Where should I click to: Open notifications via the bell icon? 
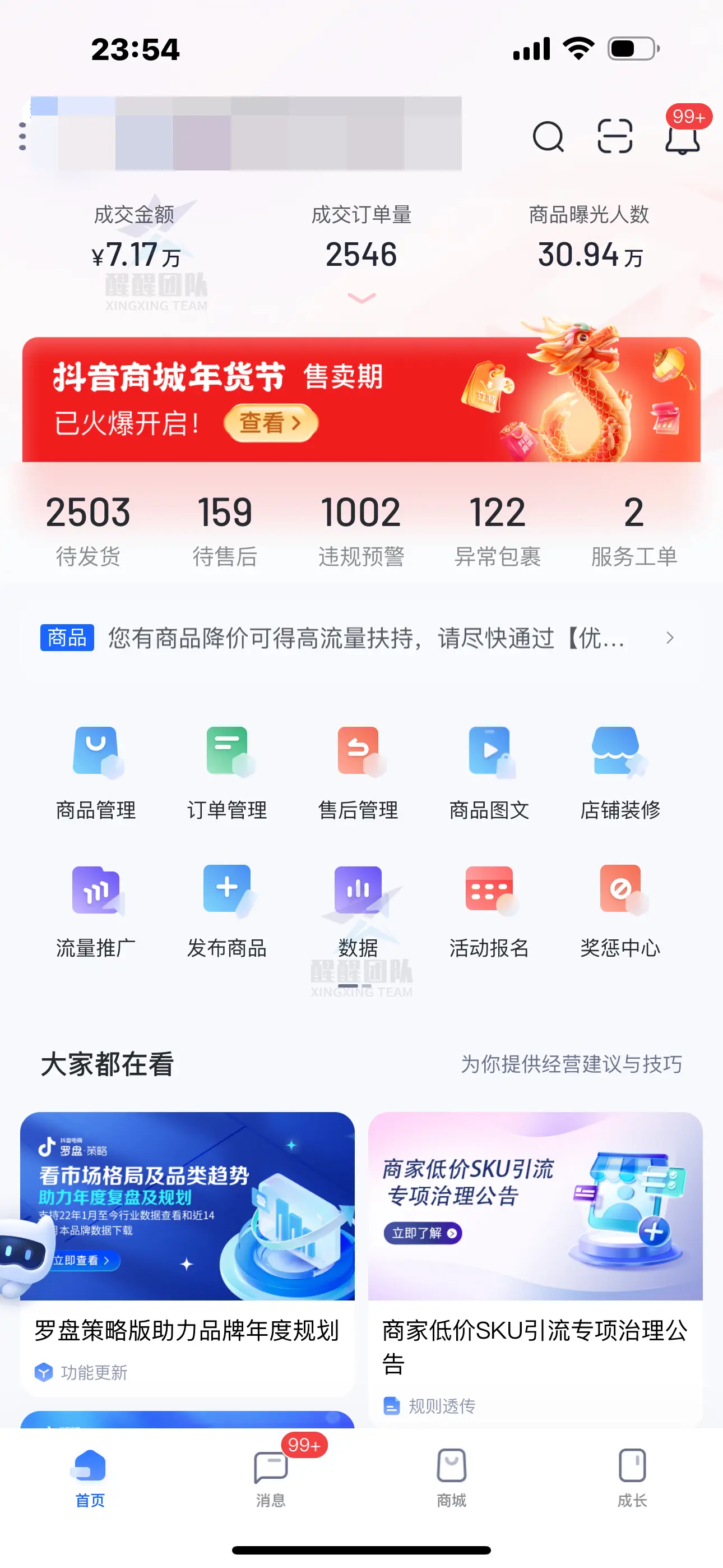click(683, 141)
